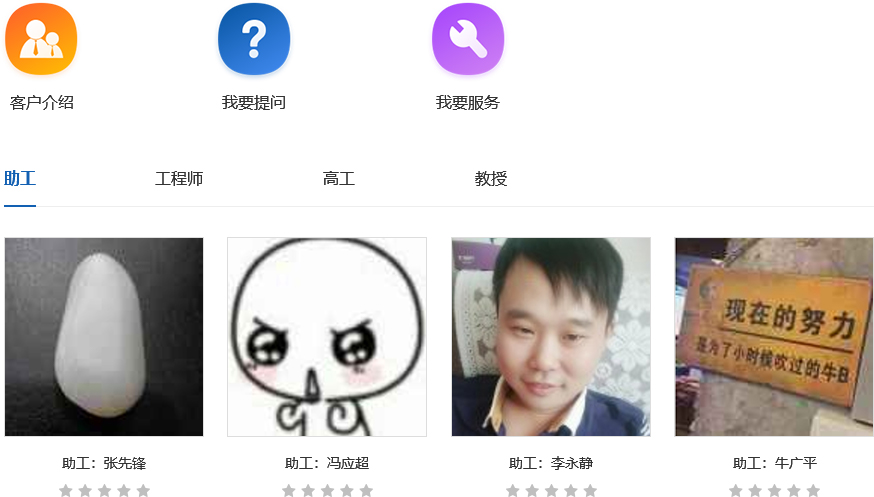This screenshot has width=874, height=497.
Task: Open 冯应超's profile card
Action: click(x=327, y=337)
